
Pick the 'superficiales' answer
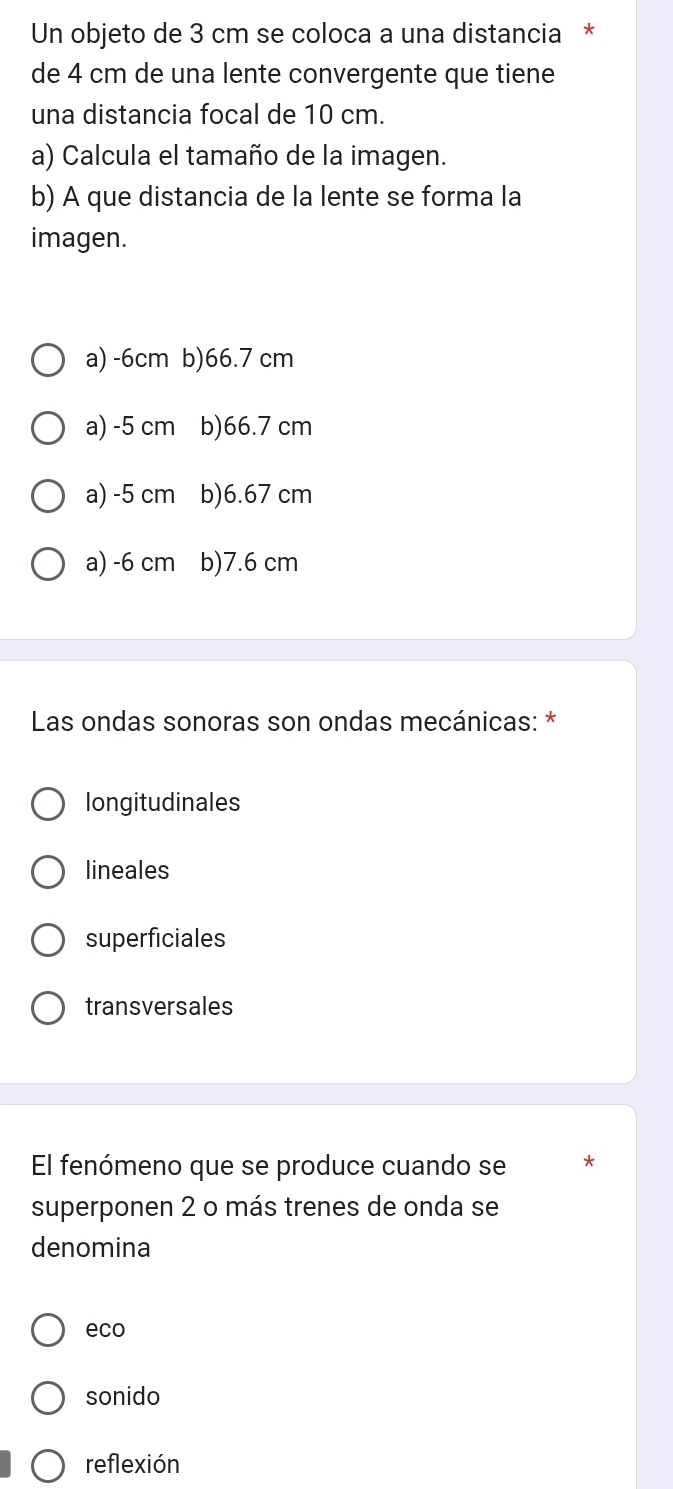[48, 939]
